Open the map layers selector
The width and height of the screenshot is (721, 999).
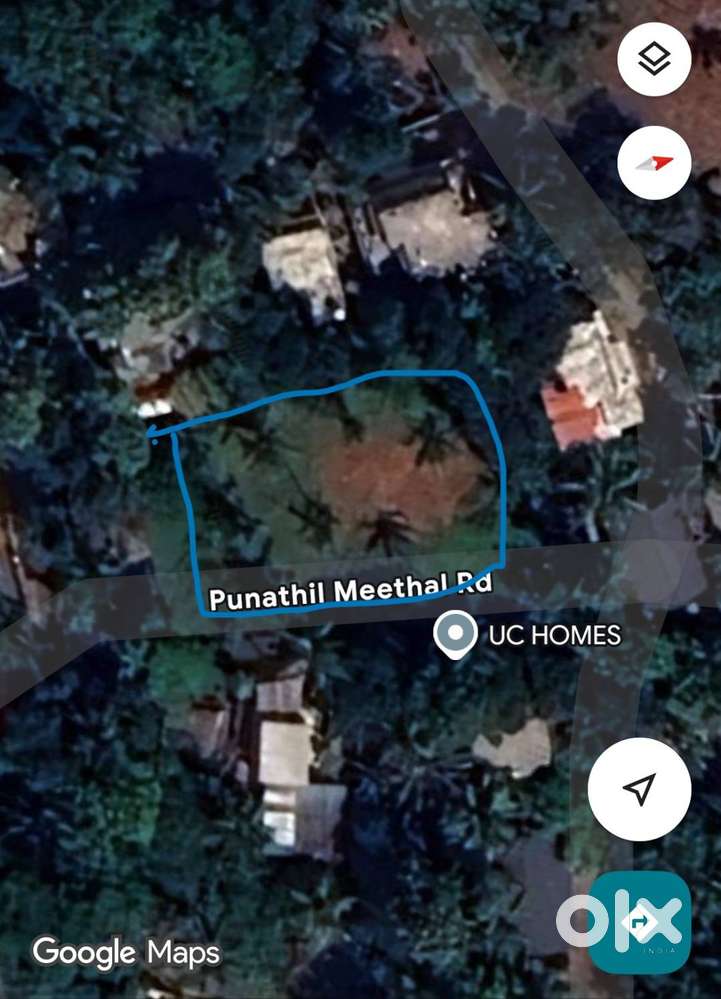coord(654,60)
